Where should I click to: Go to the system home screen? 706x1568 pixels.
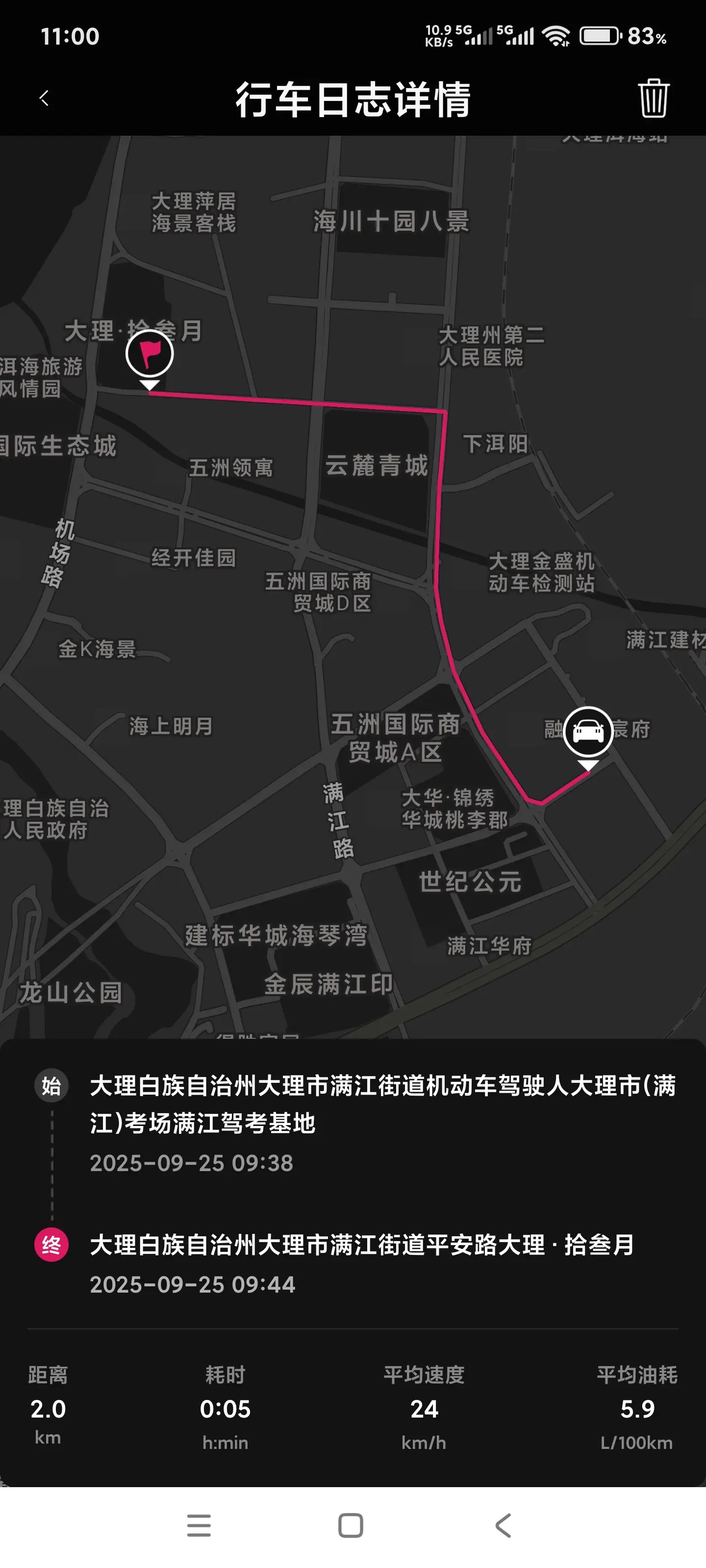350,1525
